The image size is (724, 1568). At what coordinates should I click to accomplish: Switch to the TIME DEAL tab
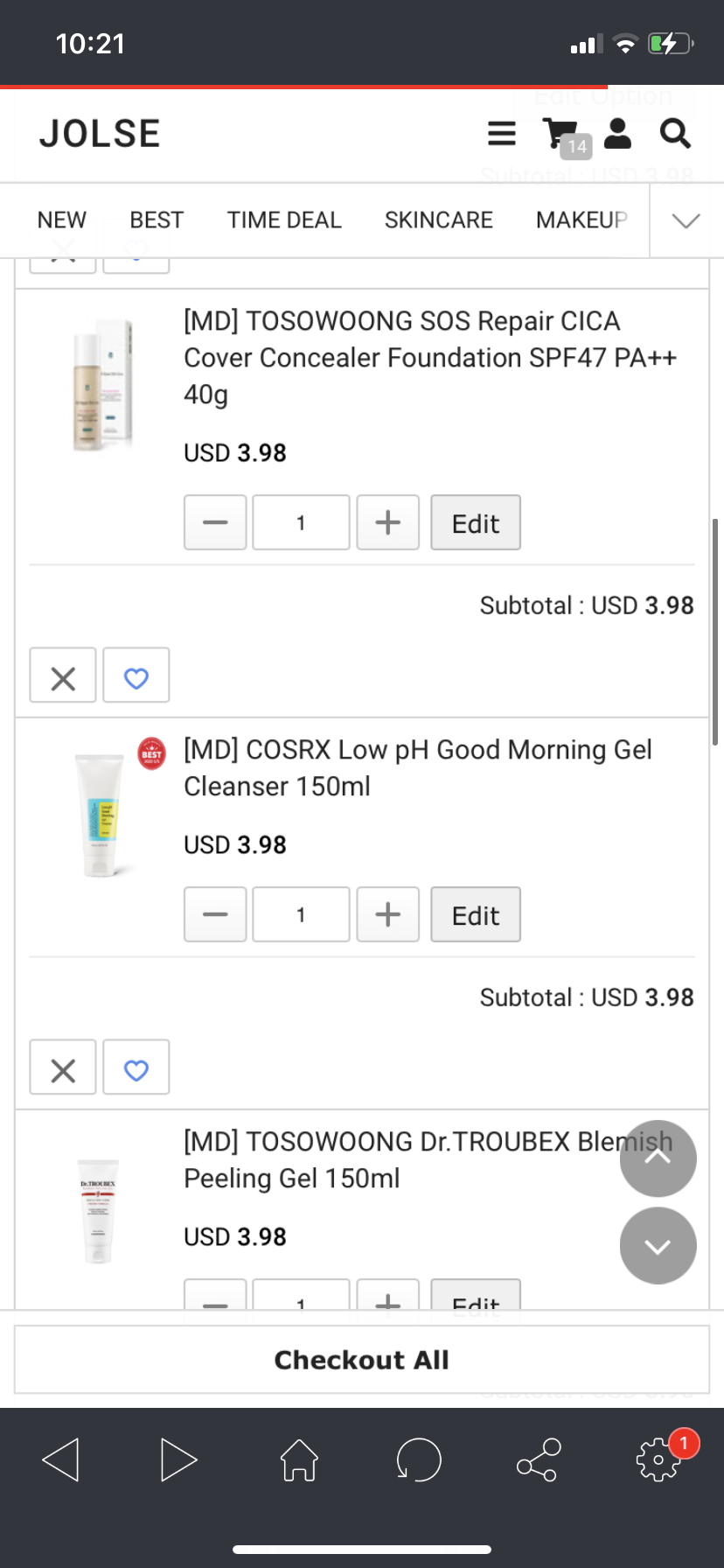coord(284,220)
